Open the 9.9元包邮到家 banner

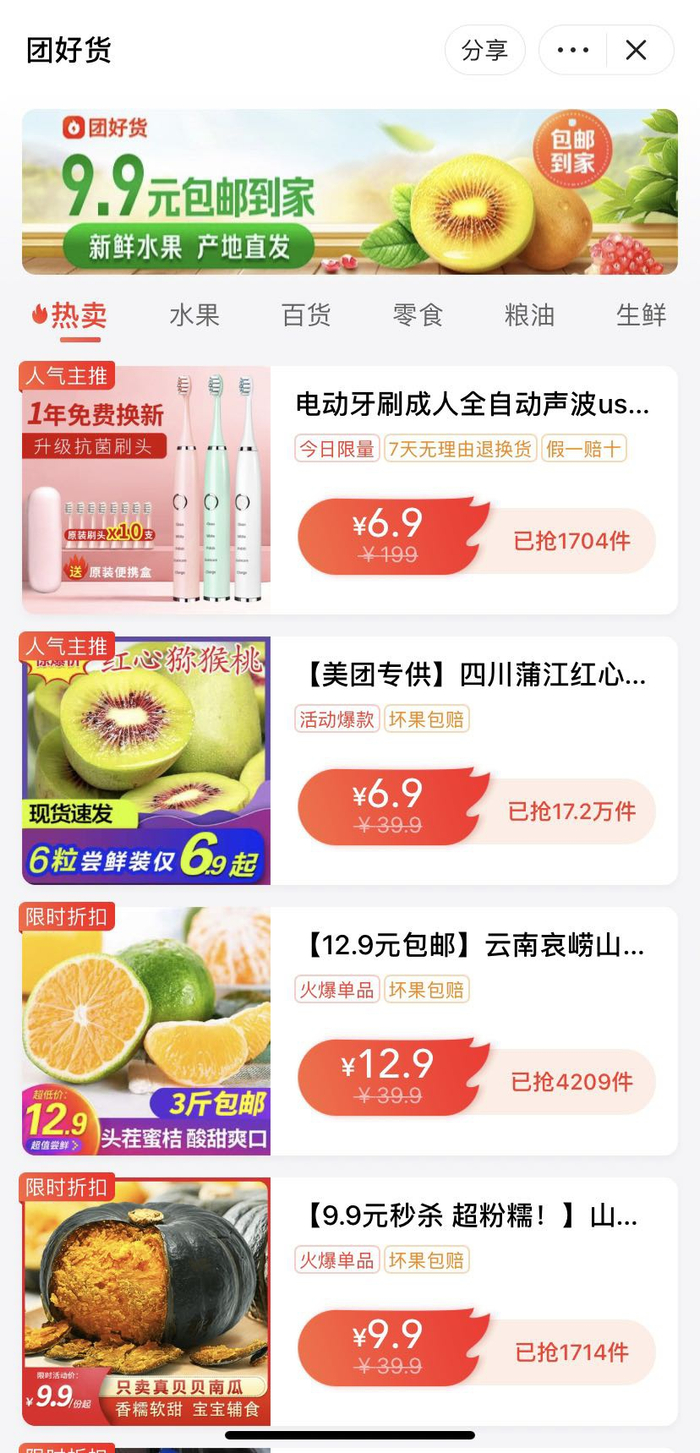[x=350, y=192]
